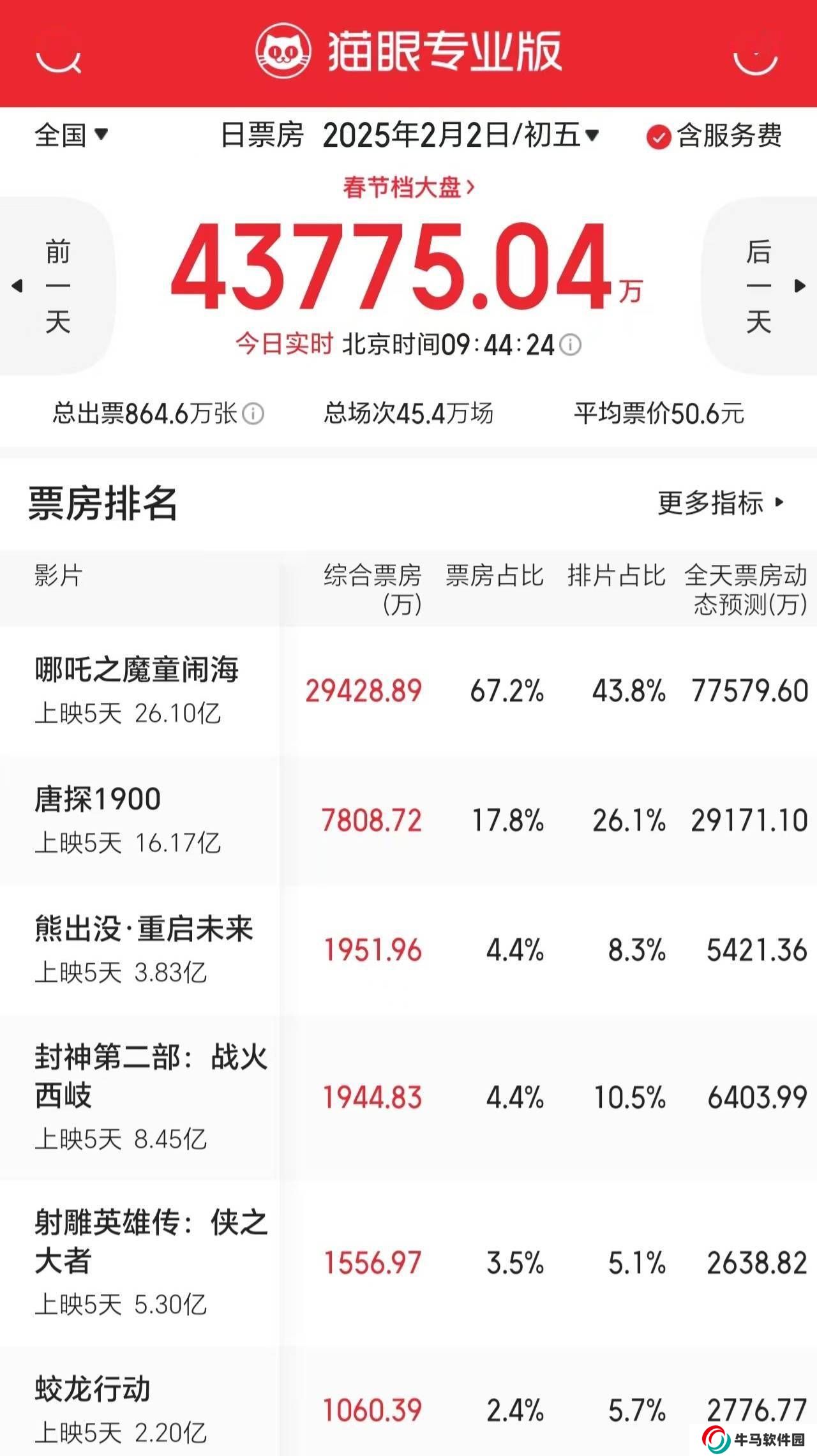Tap the info icon beside 总出票
The width and height of the screenshot is (817, 1456).
coord(253,414)
